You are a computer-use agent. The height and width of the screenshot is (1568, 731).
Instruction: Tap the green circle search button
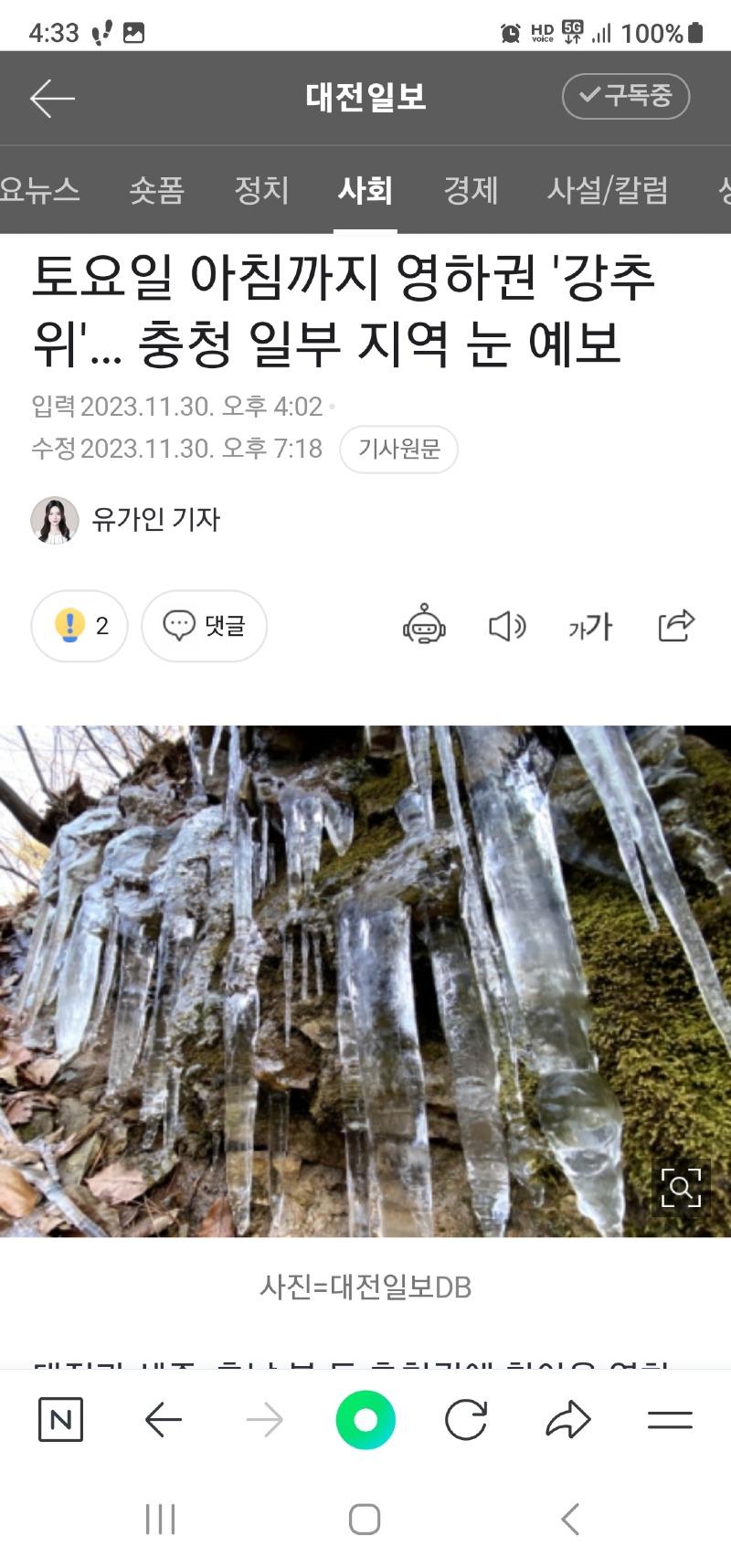[365, 1420]
